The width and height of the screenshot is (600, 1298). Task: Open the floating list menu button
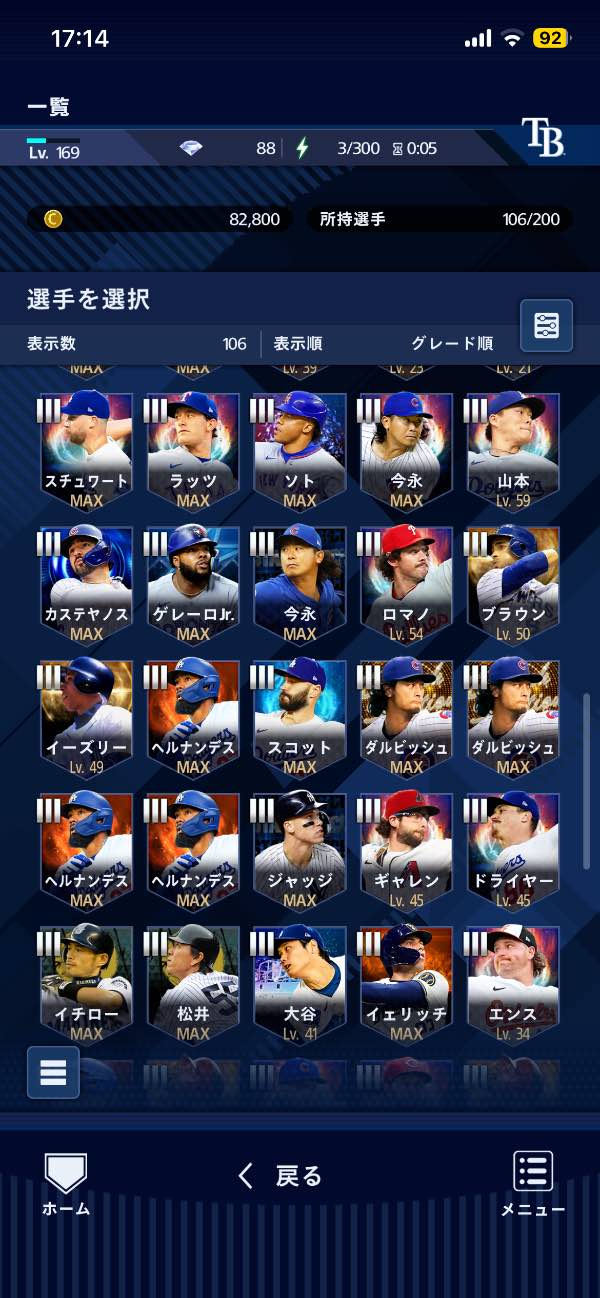tap(53, 1072)
